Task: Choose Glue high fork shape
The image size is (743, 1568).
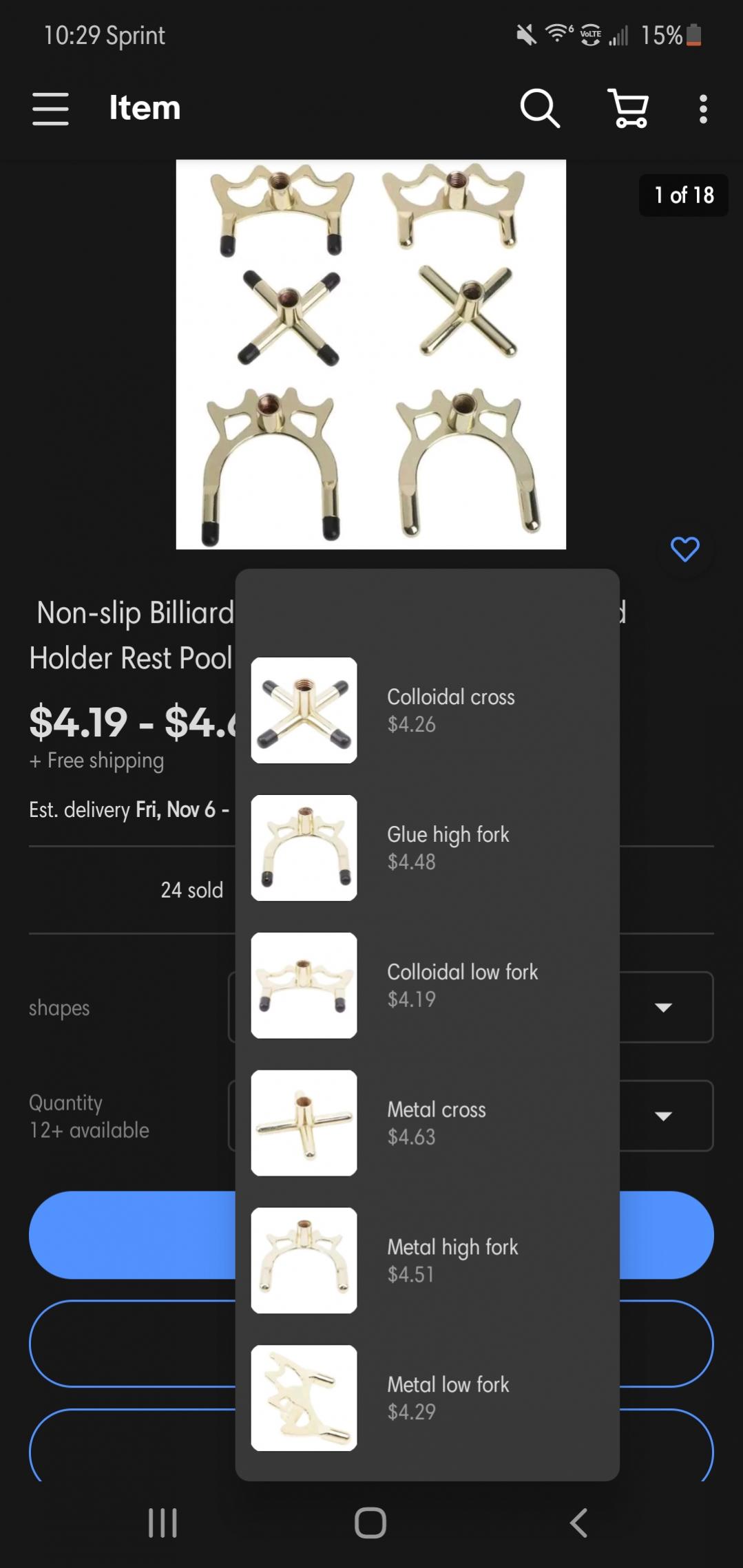Action: point(427,847)
